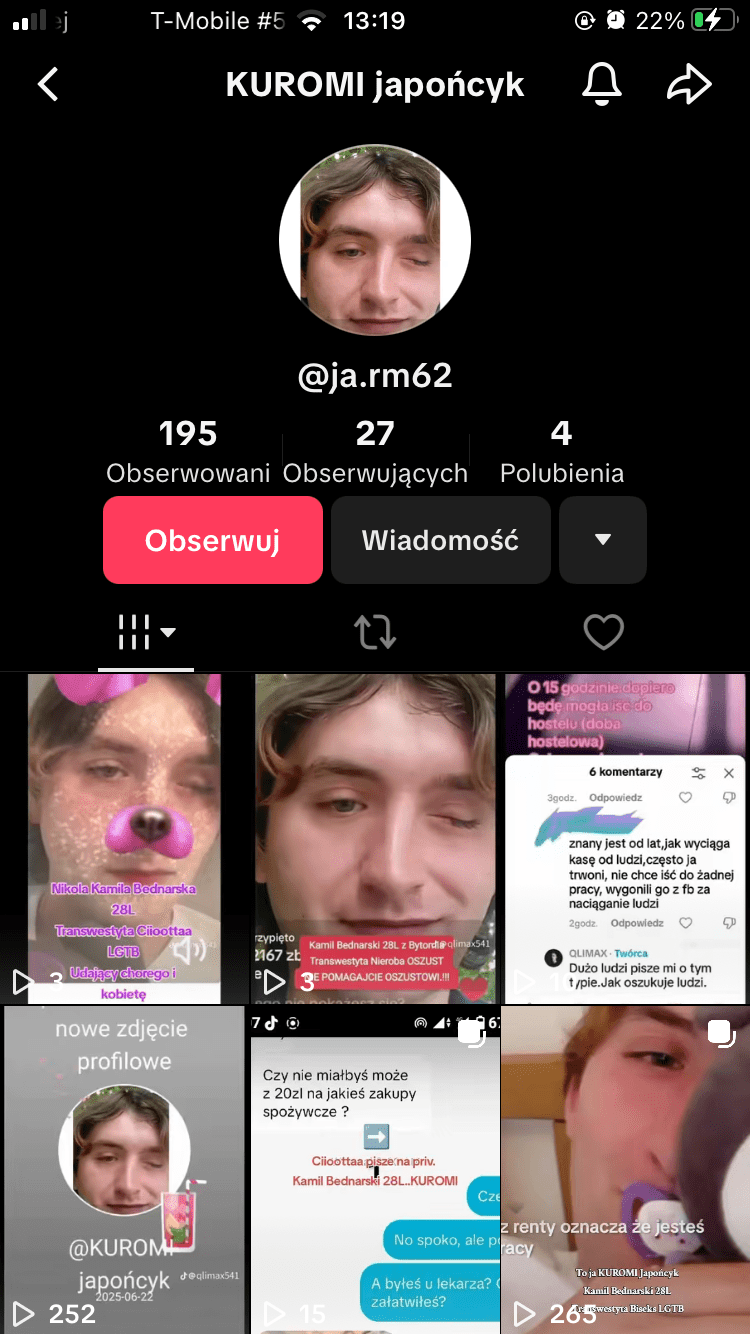Image resolution: width=750 pixels, height=1334 pixels.
Task: Open the chat screenshot post with 15 views
Action: [375, 1170]
